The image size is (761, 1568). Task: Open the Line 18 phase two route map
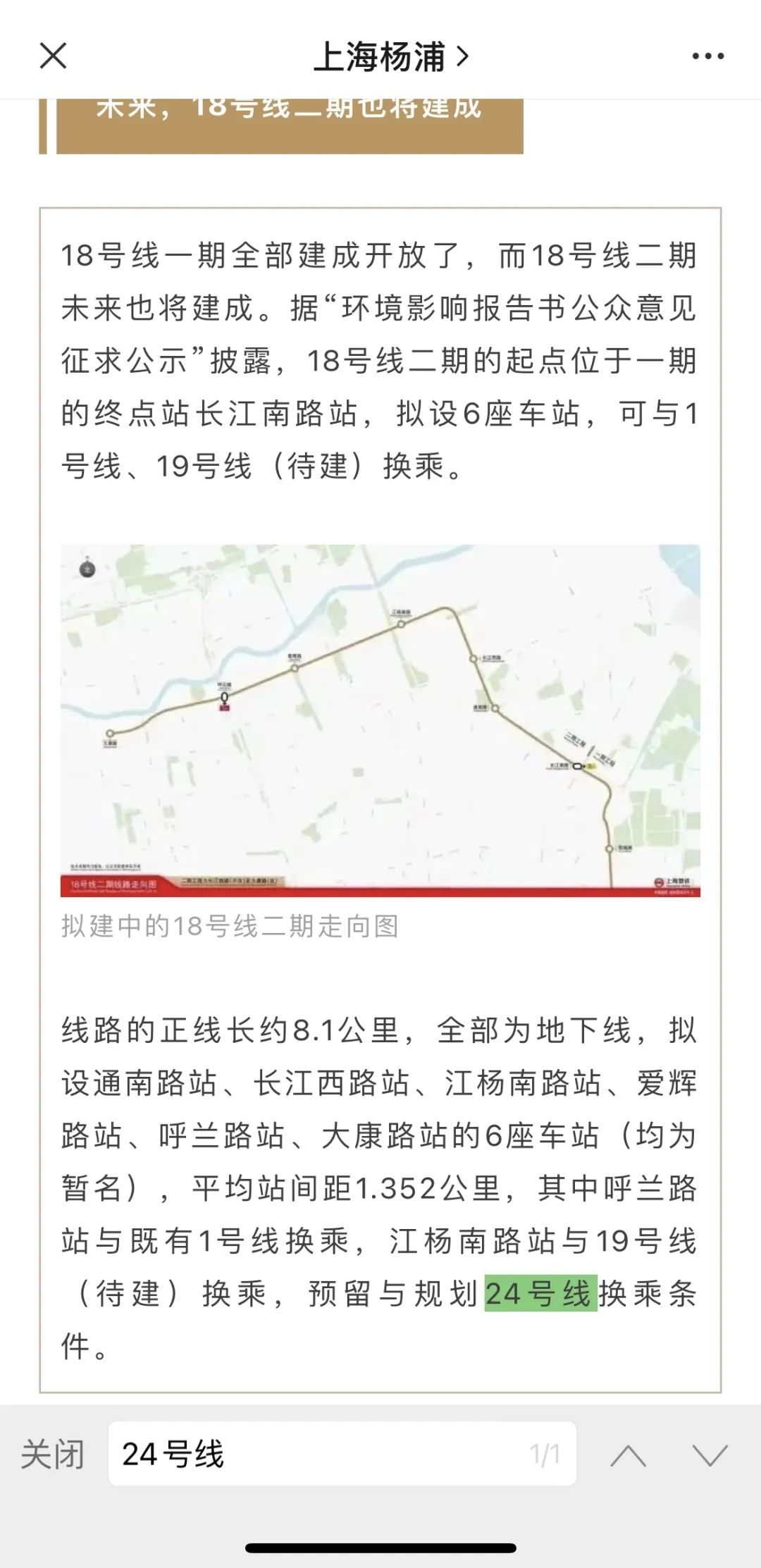[x=380, y=720]
